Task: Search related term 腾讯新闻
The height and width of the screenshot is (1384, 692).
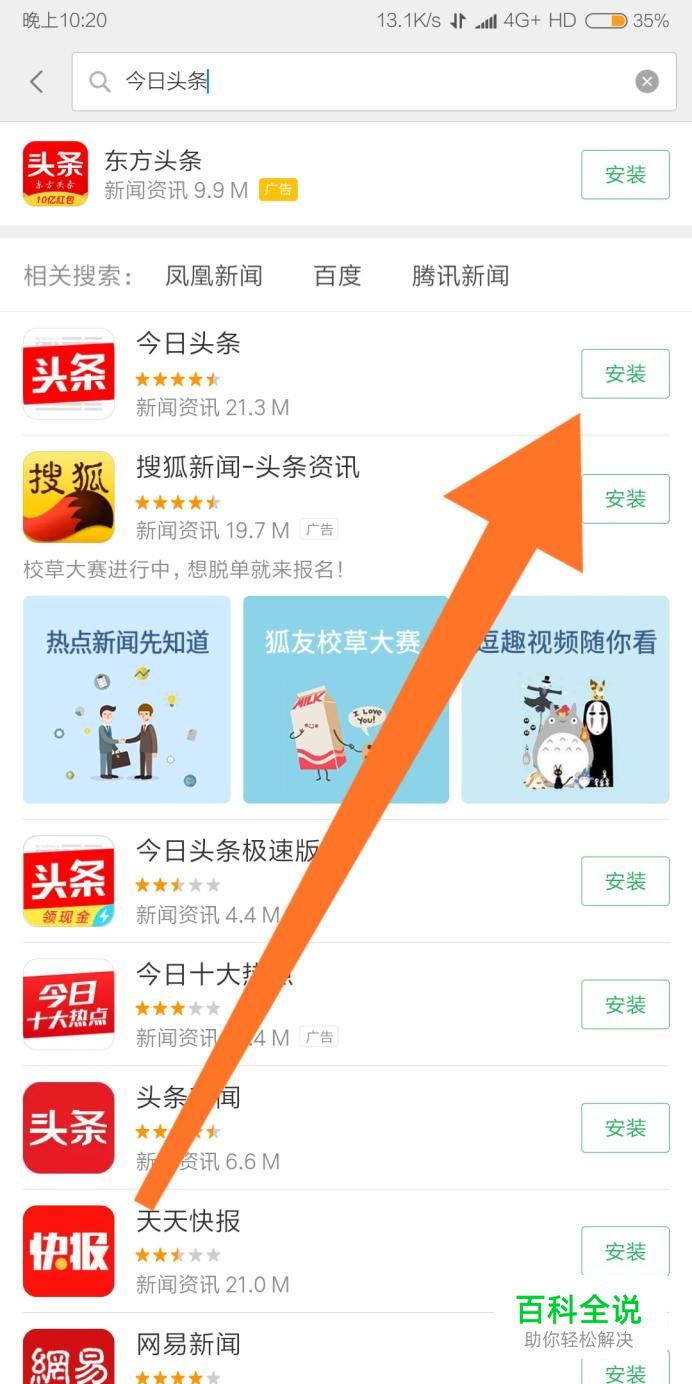Action: coord(460,276)
